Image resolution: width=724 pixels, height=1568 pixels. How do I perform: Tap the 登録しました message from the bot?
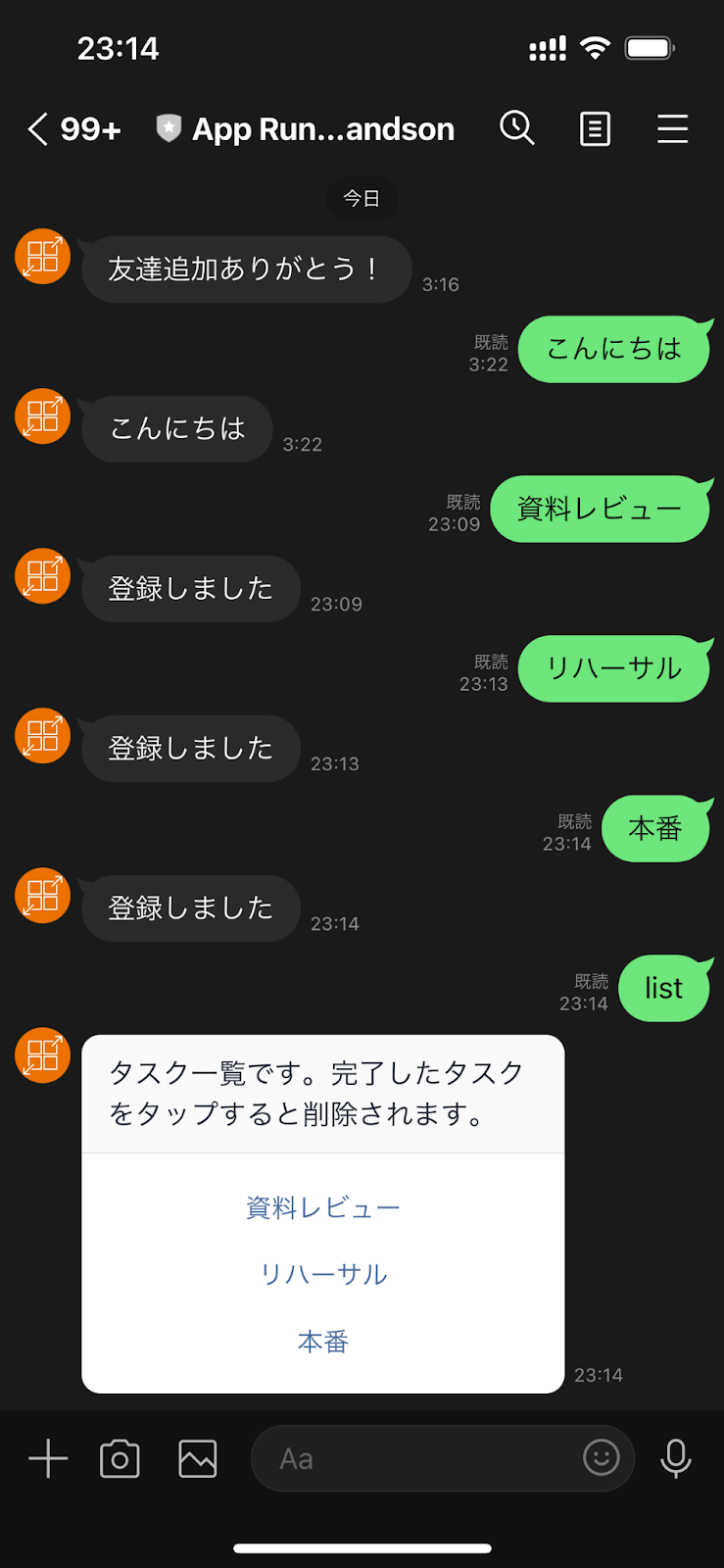(x=190, y=588)
